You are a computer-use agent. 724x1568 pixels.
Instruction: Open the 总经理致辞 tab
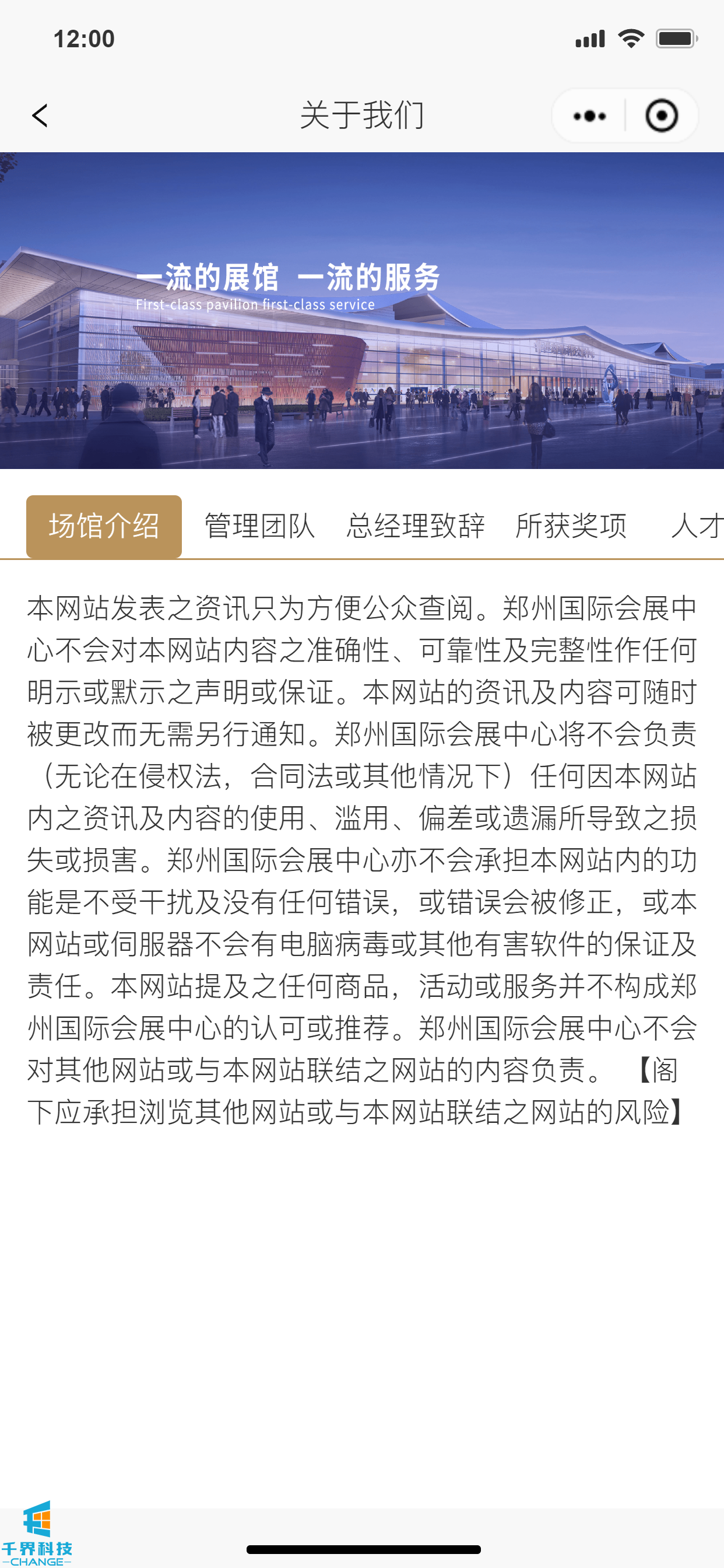pyautogui.click(x=416, y=527)
